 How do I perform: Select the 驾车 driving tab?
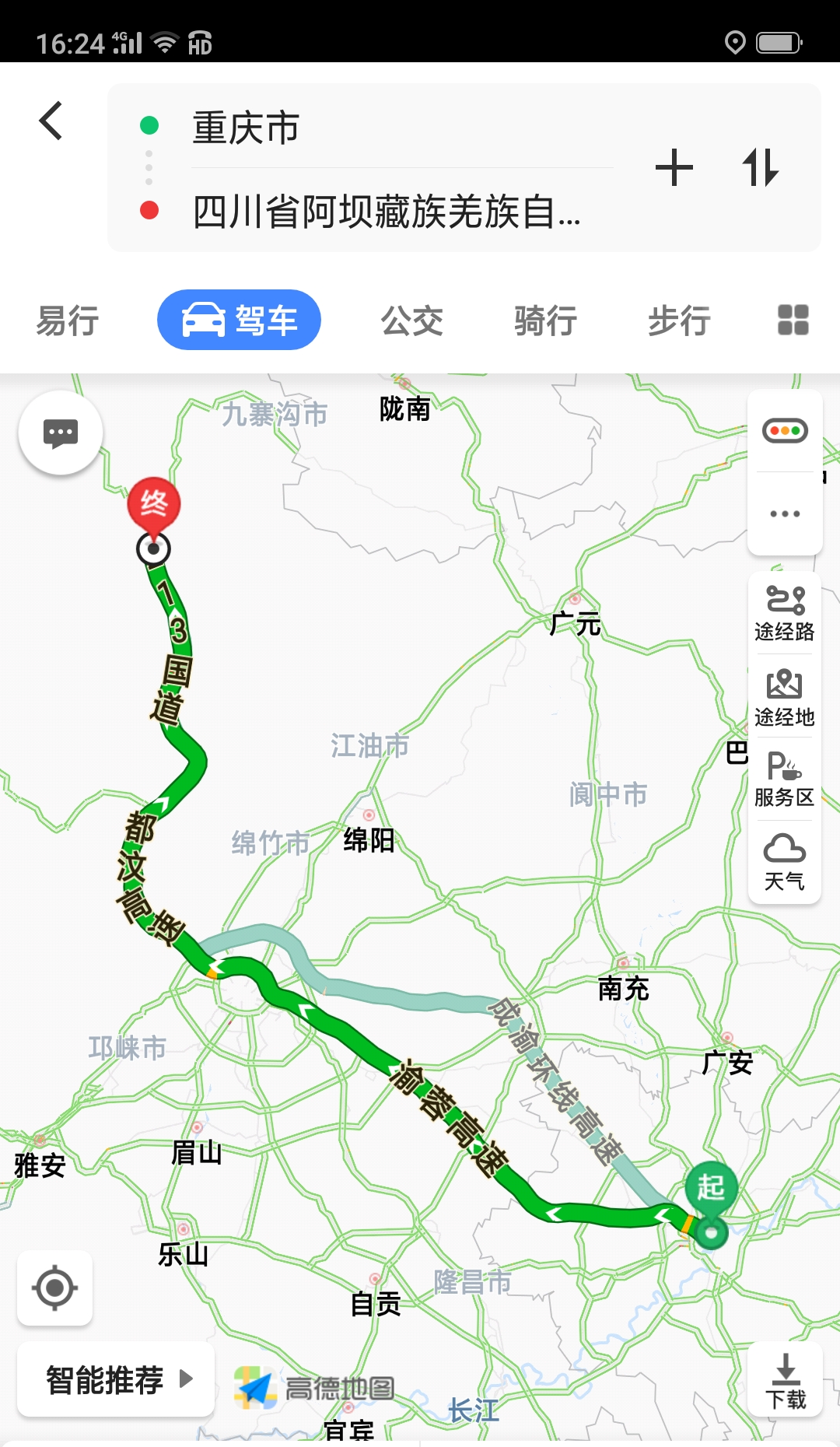(239, 321)
